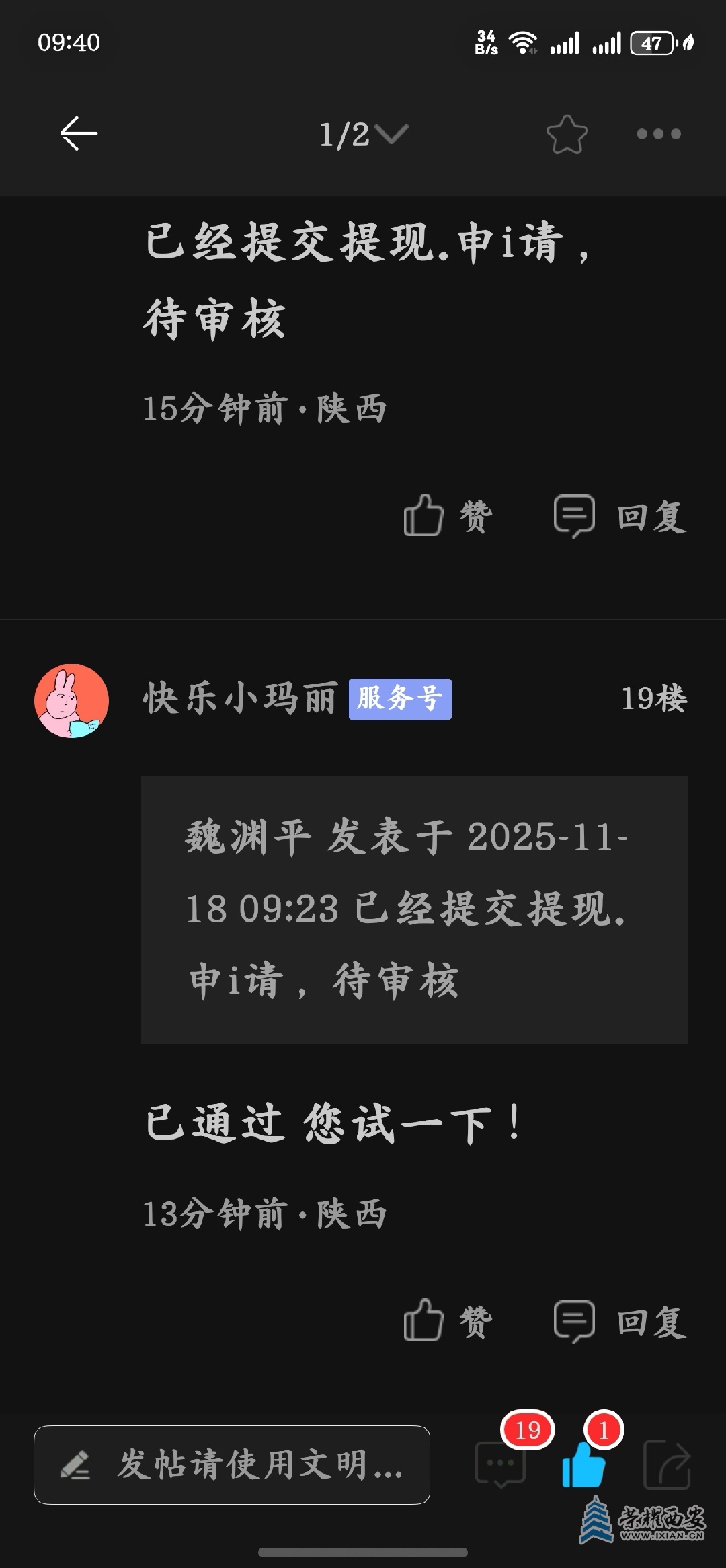Go back using the top arrow
The image size is (726, 1568).
[x=79, y=133]
